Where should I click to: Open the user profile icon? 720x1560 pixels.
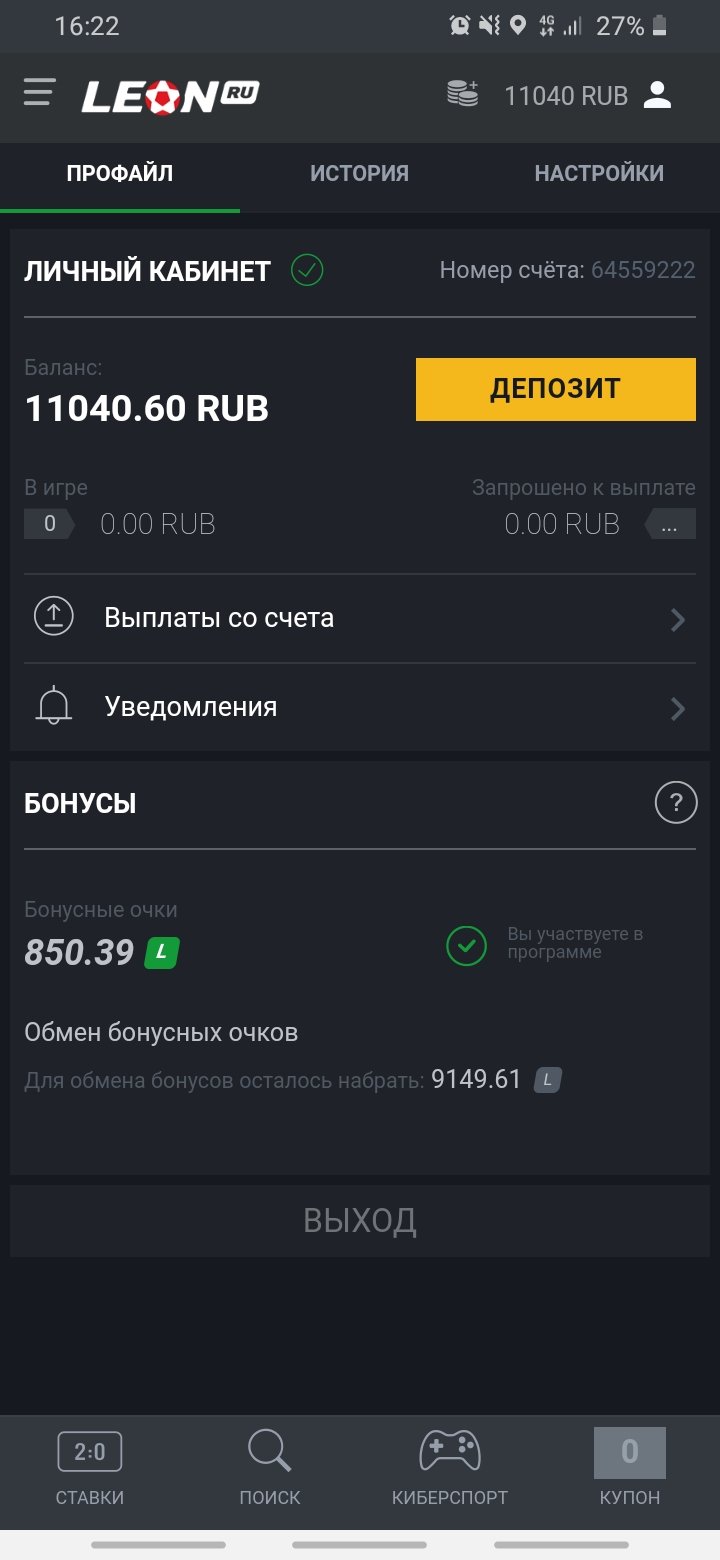point(657,95)
